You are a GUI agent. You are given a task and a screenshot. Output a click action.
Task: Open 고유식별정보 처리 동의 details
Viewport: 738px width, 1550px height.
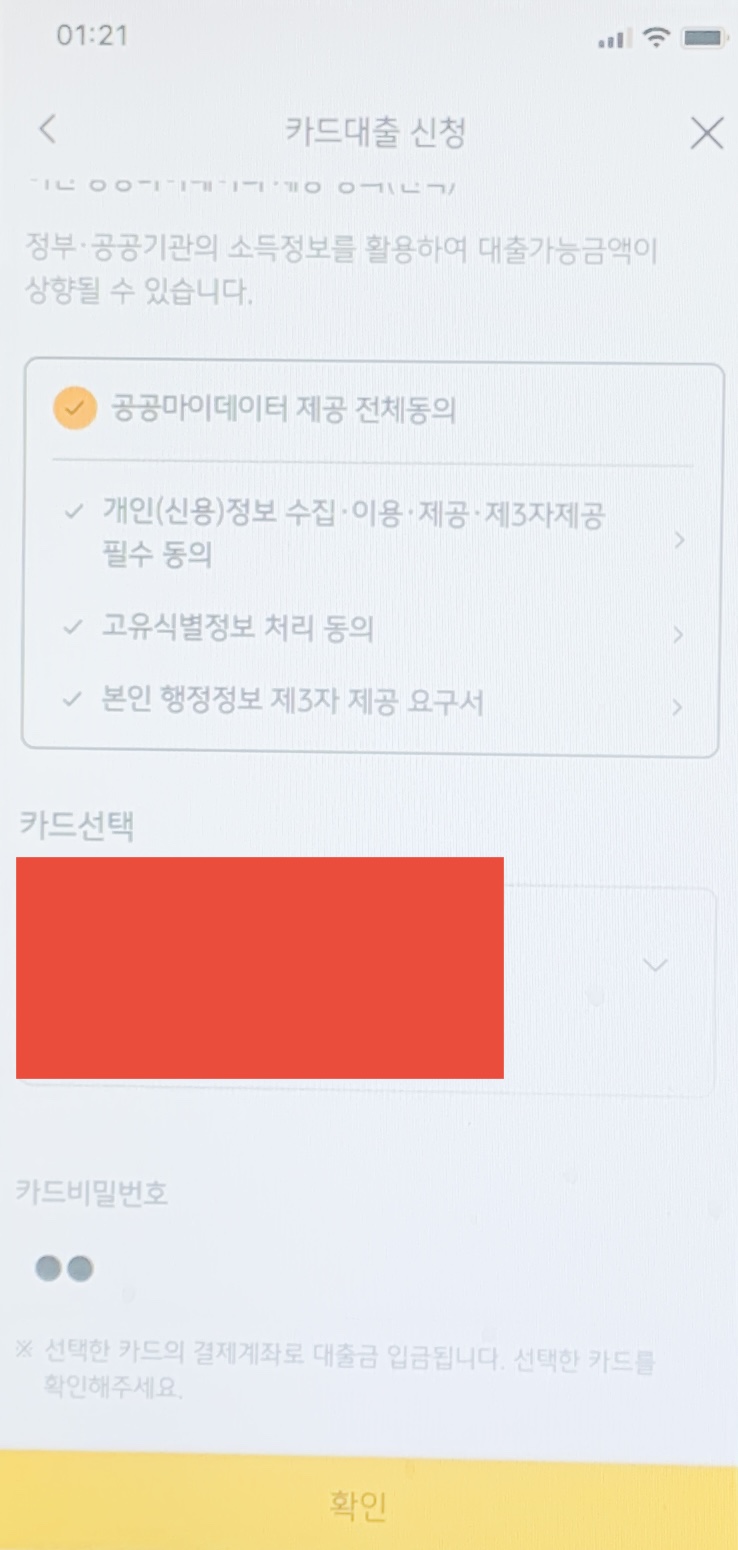374,630
